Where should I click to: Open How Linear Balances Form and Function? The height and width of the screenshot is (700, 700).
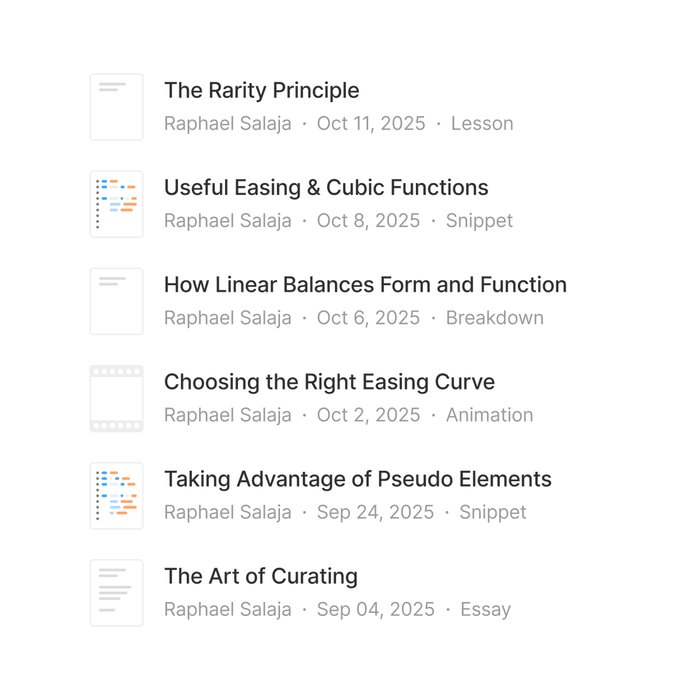coord(365,285)
